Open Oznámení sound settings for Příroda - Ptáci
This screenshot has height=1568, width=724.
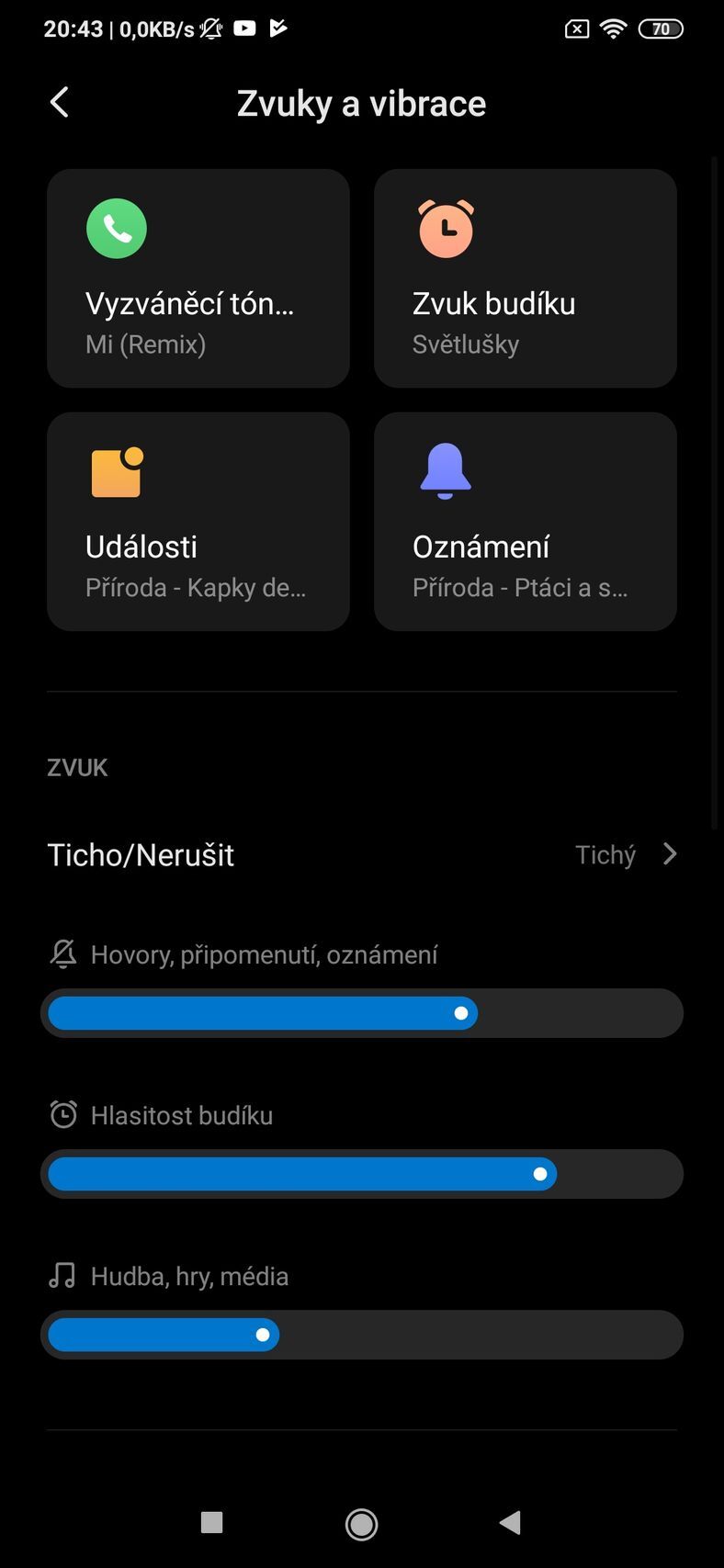pos(525,521)
